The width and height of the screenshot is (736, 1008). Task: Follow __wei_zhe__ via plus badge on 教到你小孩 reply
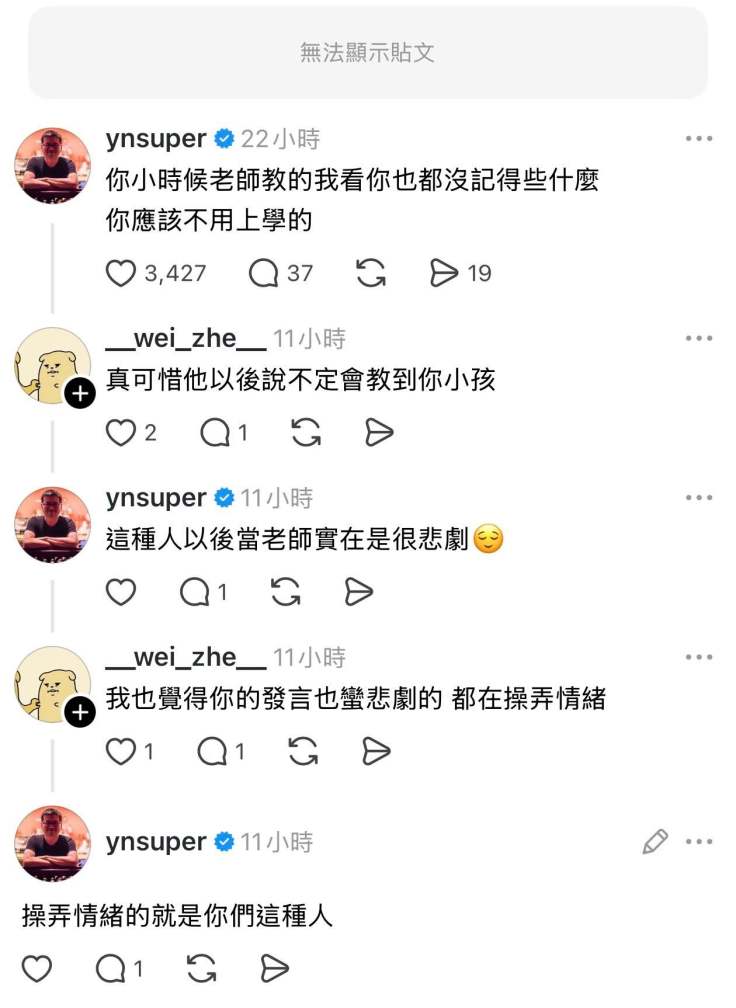(80, 395)
